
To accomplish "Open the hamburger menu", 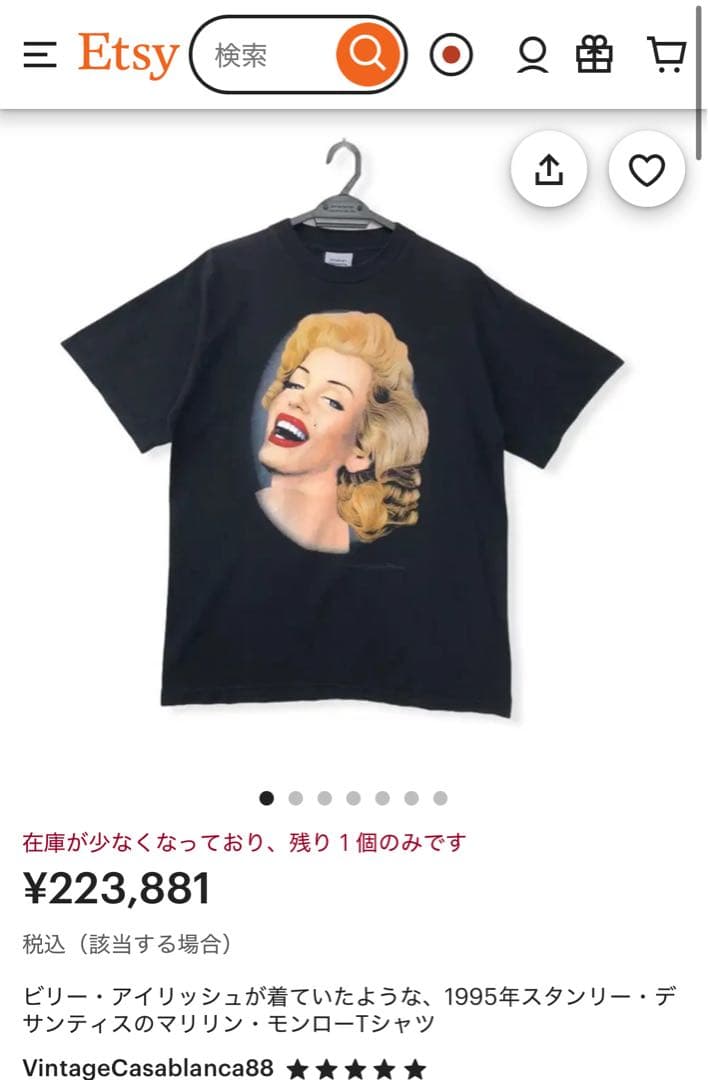I will click(x=40, y=54).
